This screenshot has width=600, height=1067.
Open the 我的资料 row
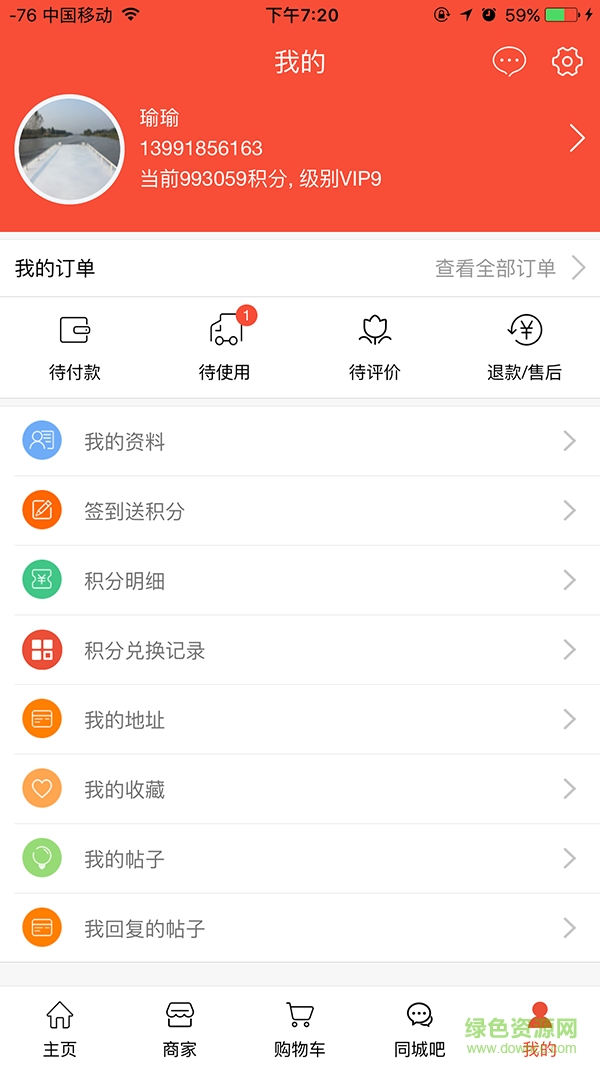click(x=300, y=441)
